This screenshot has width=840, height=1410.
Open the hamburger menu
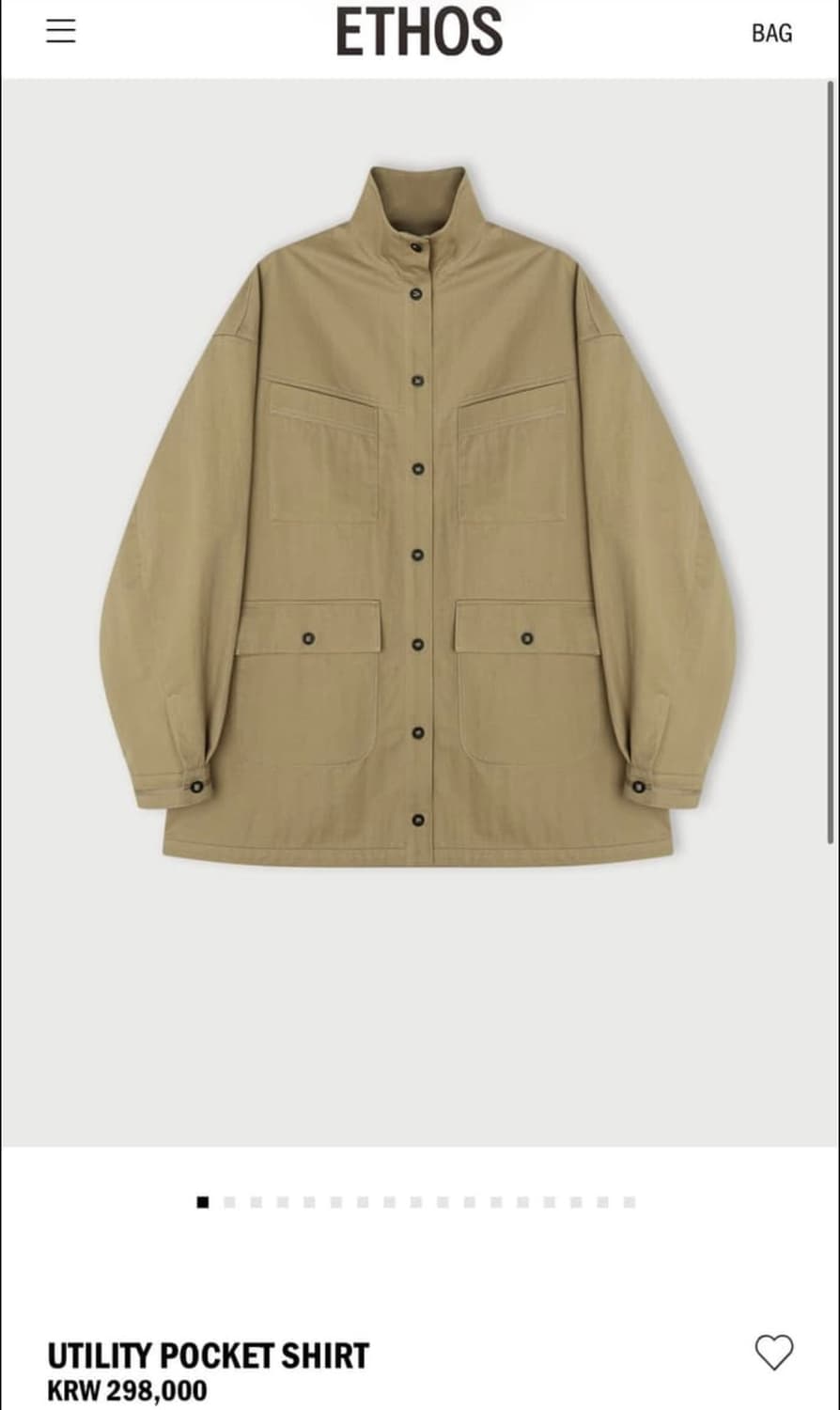click(61, 31)
